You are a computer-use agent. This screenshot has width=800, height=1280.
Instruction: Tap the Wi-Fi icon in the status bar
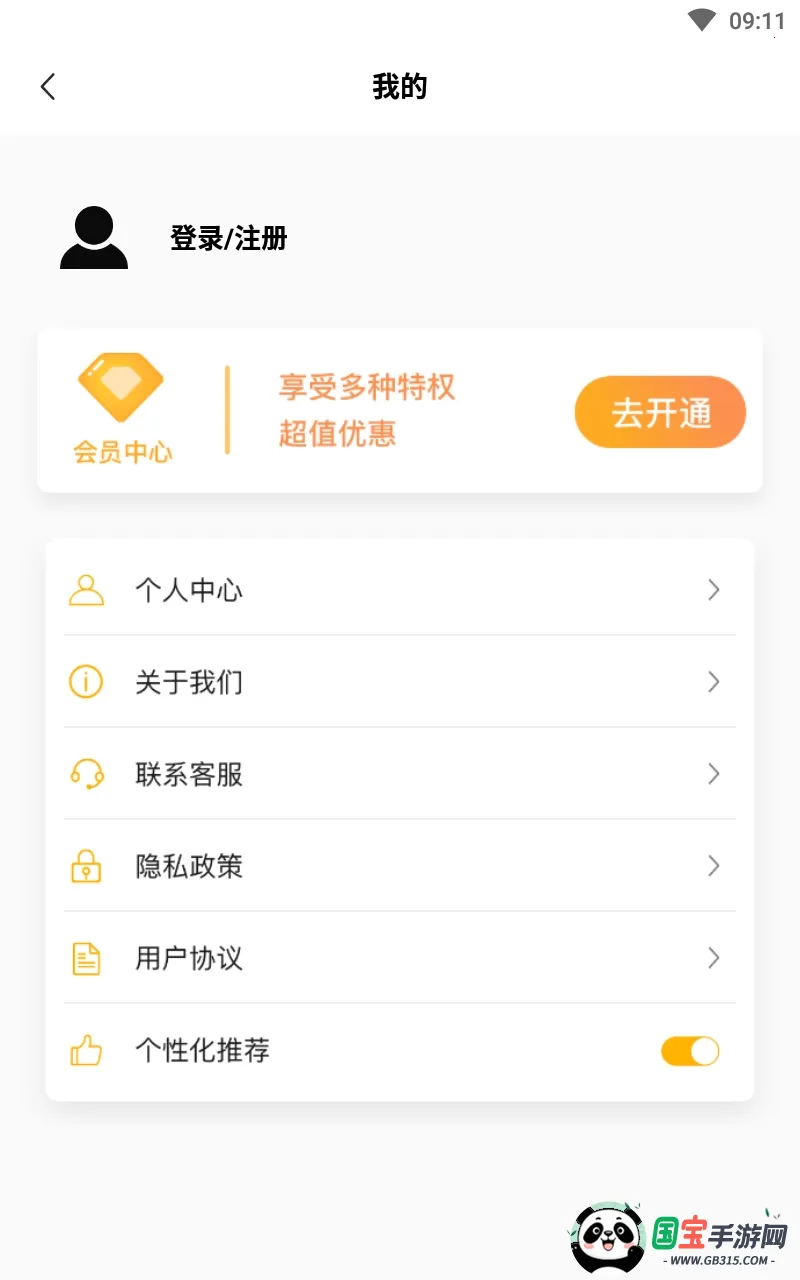703,19
